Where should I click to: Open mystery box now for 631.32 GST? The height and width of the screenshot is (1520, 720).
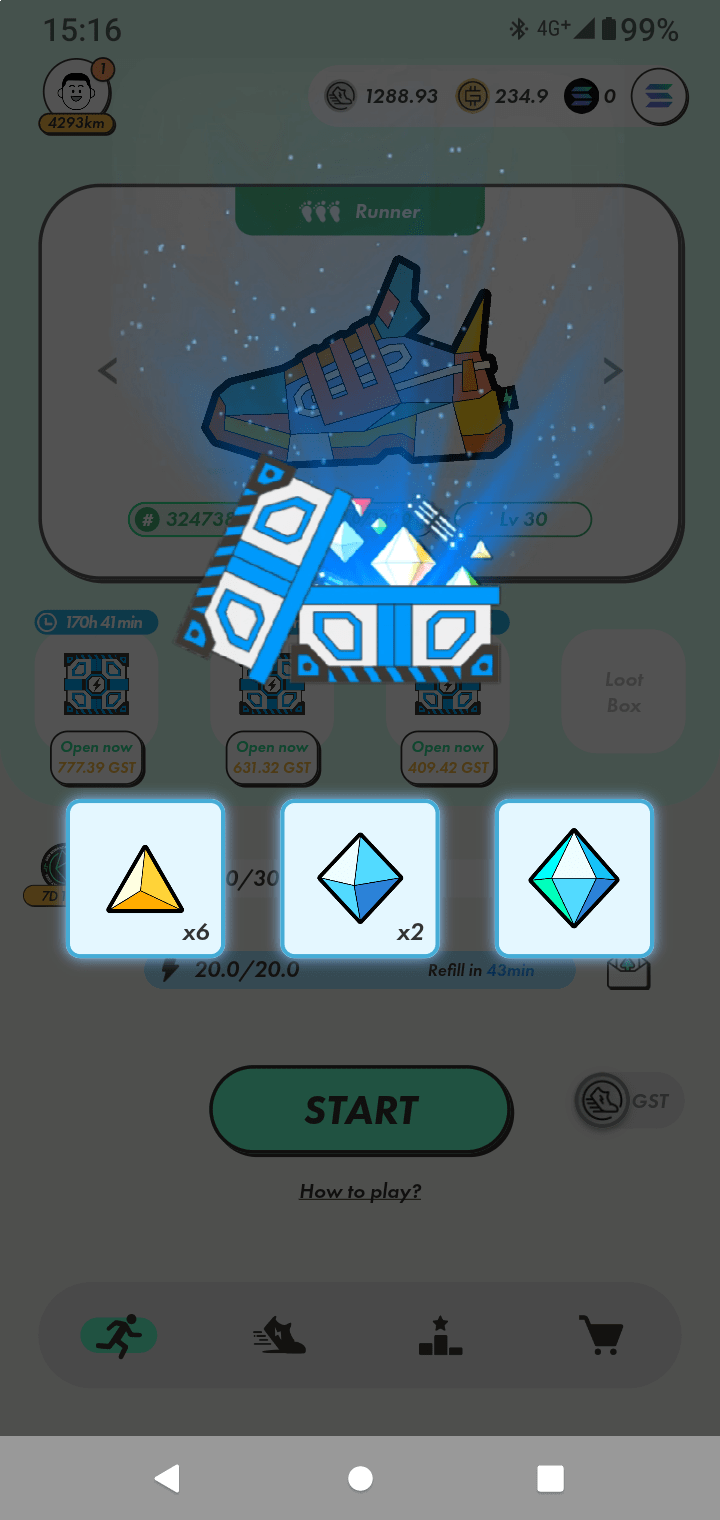point(272,758)
